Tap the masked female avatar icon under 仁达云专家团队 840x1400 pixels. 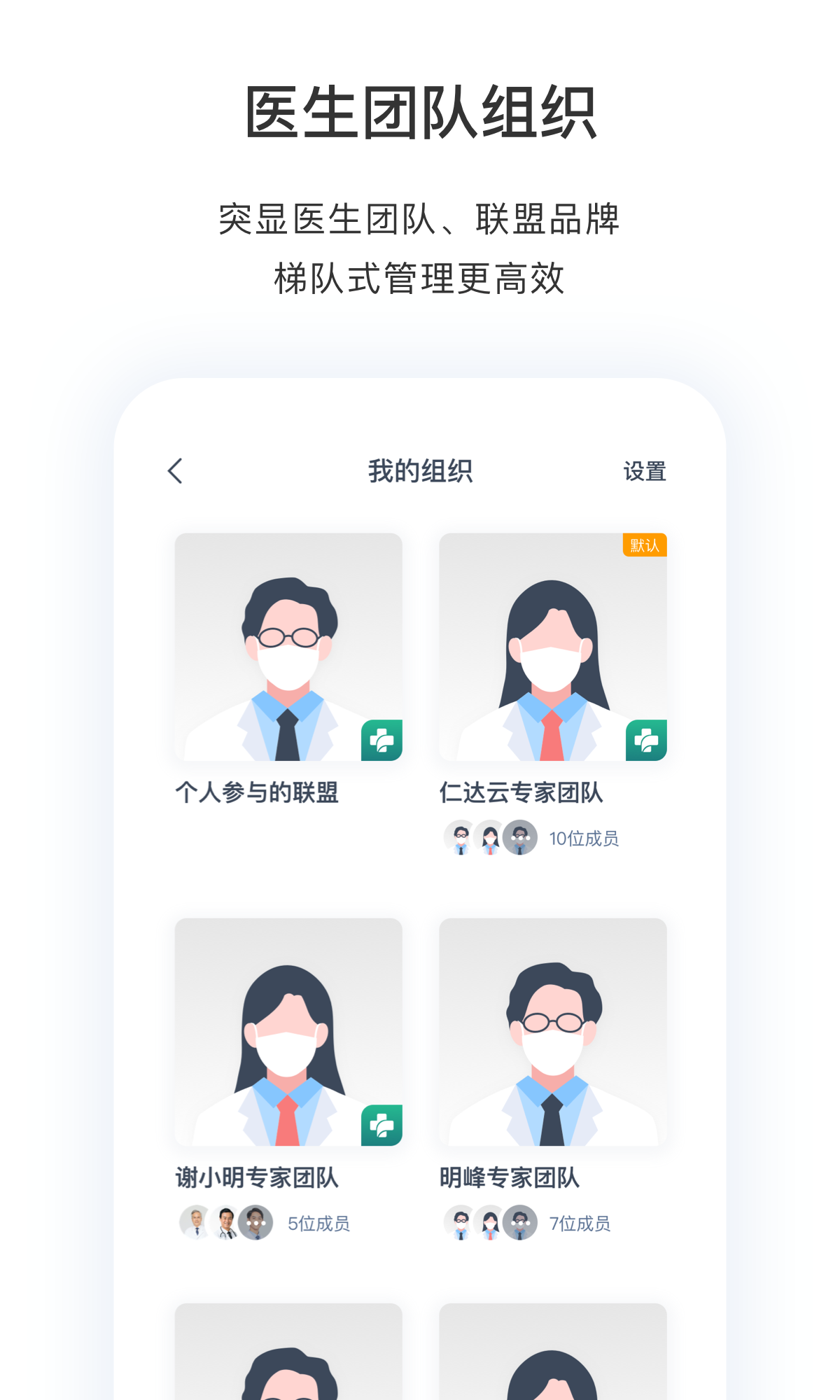(x=490, y=838)
